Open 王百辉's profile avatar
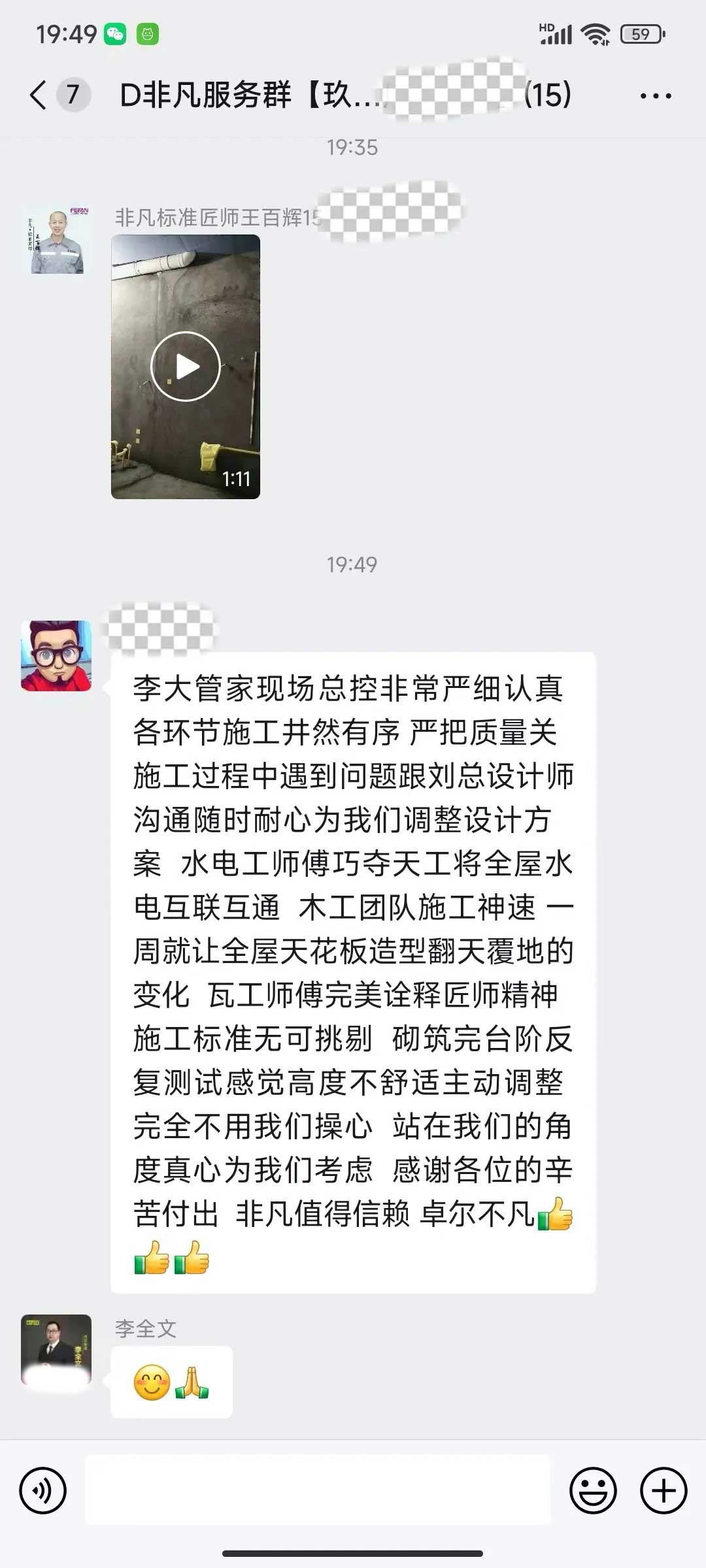 [x=57, y=241]
